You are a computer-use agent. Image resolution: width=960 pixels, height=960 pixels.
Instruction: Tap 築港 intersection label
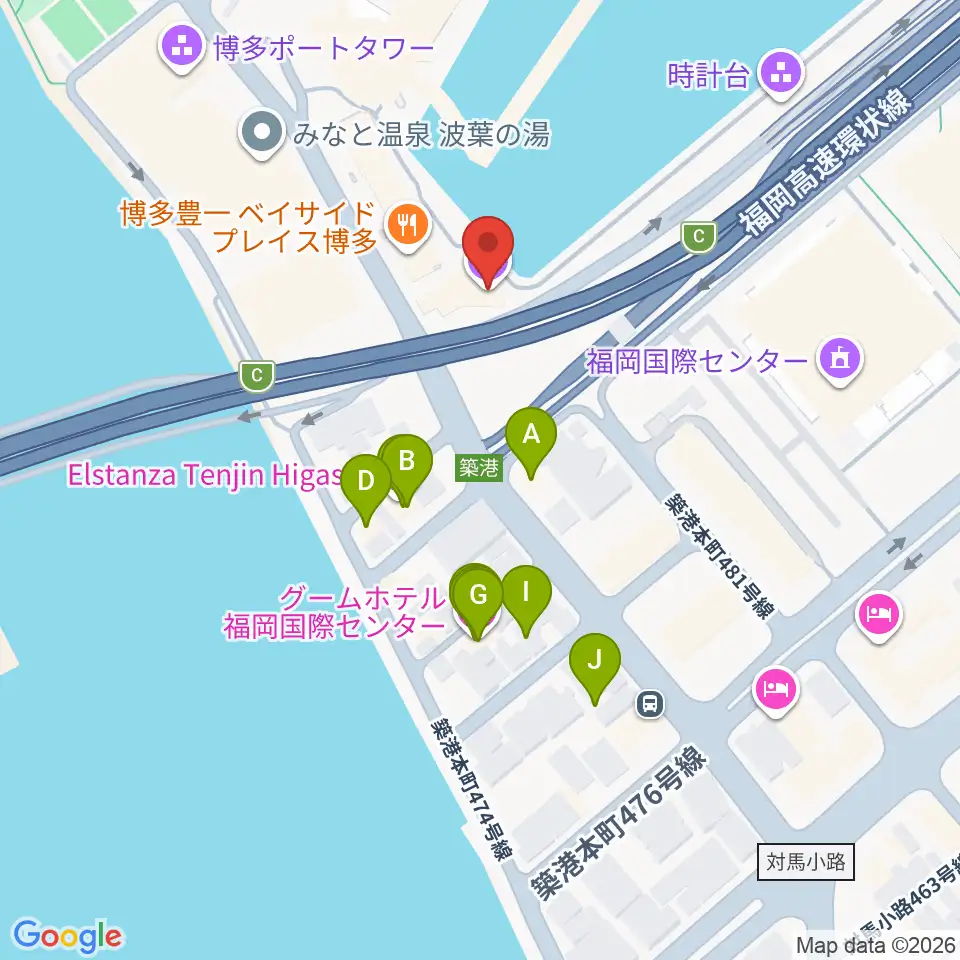(479, 468)
